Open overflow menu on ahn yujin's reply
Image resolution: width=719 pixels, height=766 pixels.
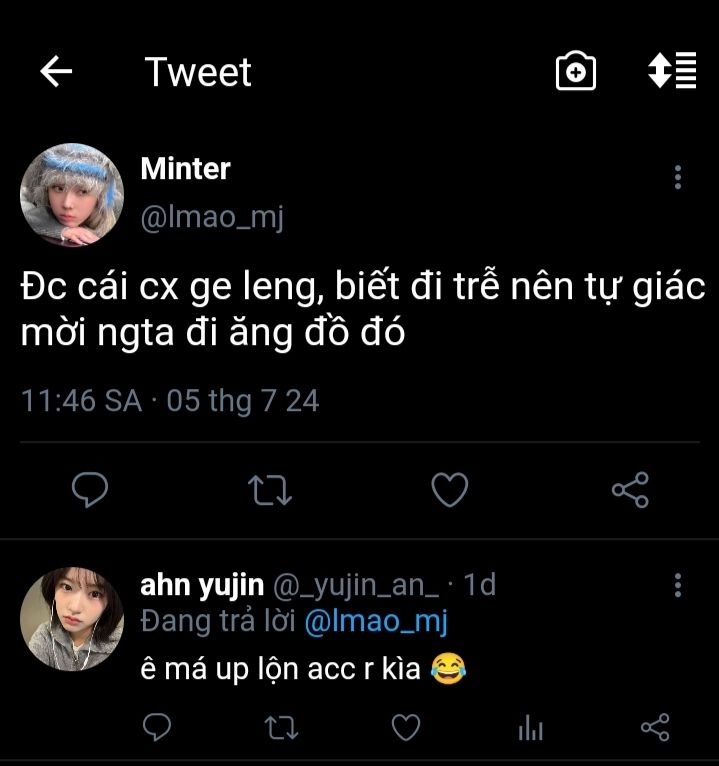click(x=678, y=586)
